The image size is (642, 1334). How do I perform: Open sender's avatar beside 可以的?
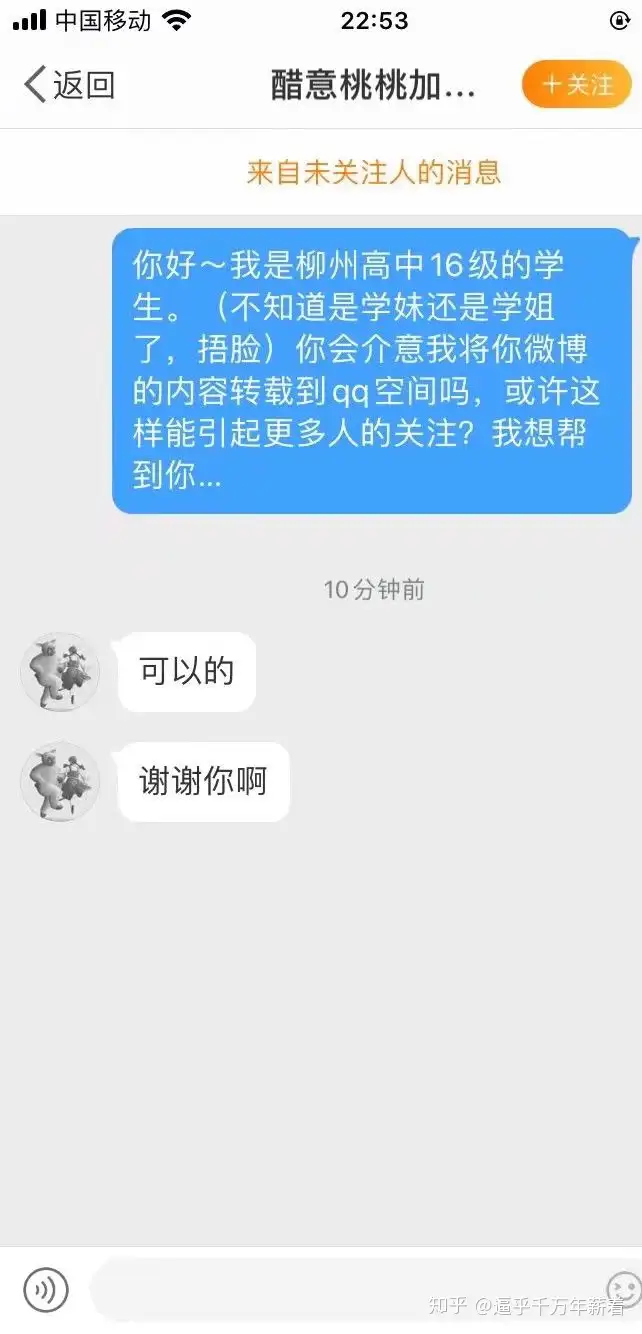(x=60, y=672)
